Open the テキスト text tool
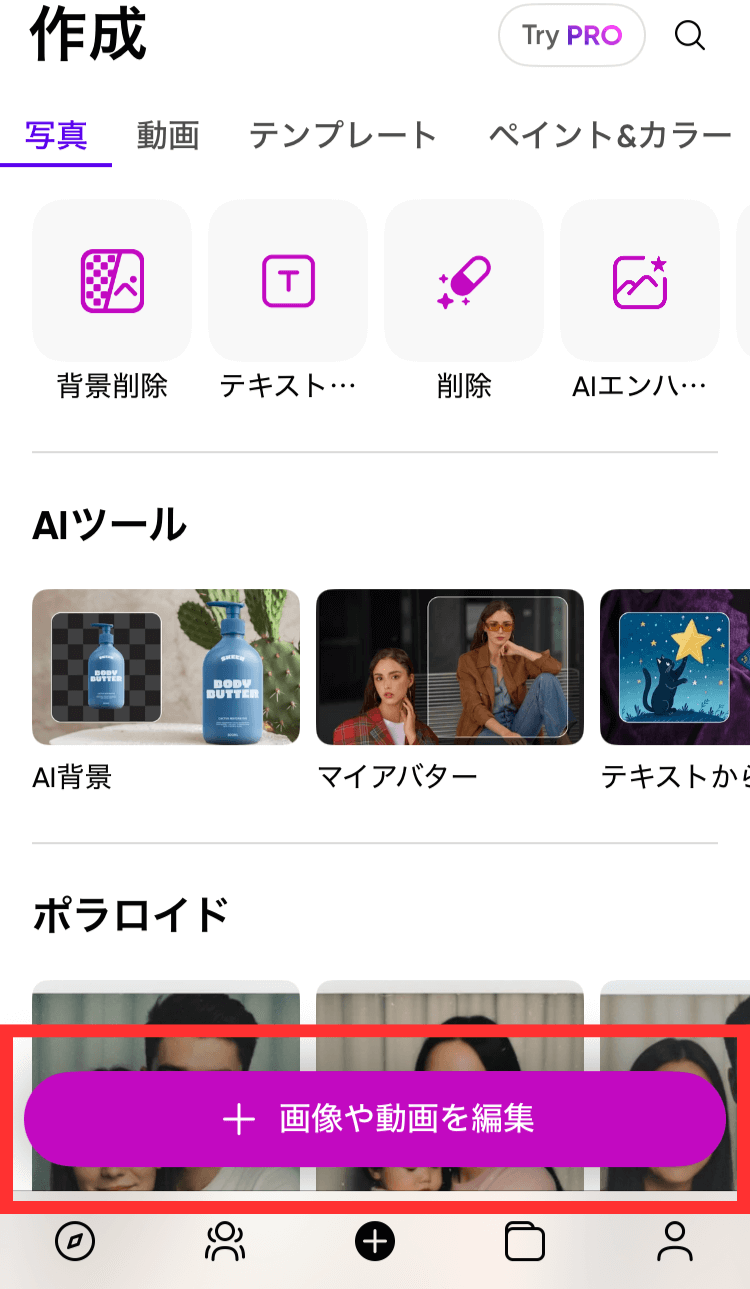 287,280
